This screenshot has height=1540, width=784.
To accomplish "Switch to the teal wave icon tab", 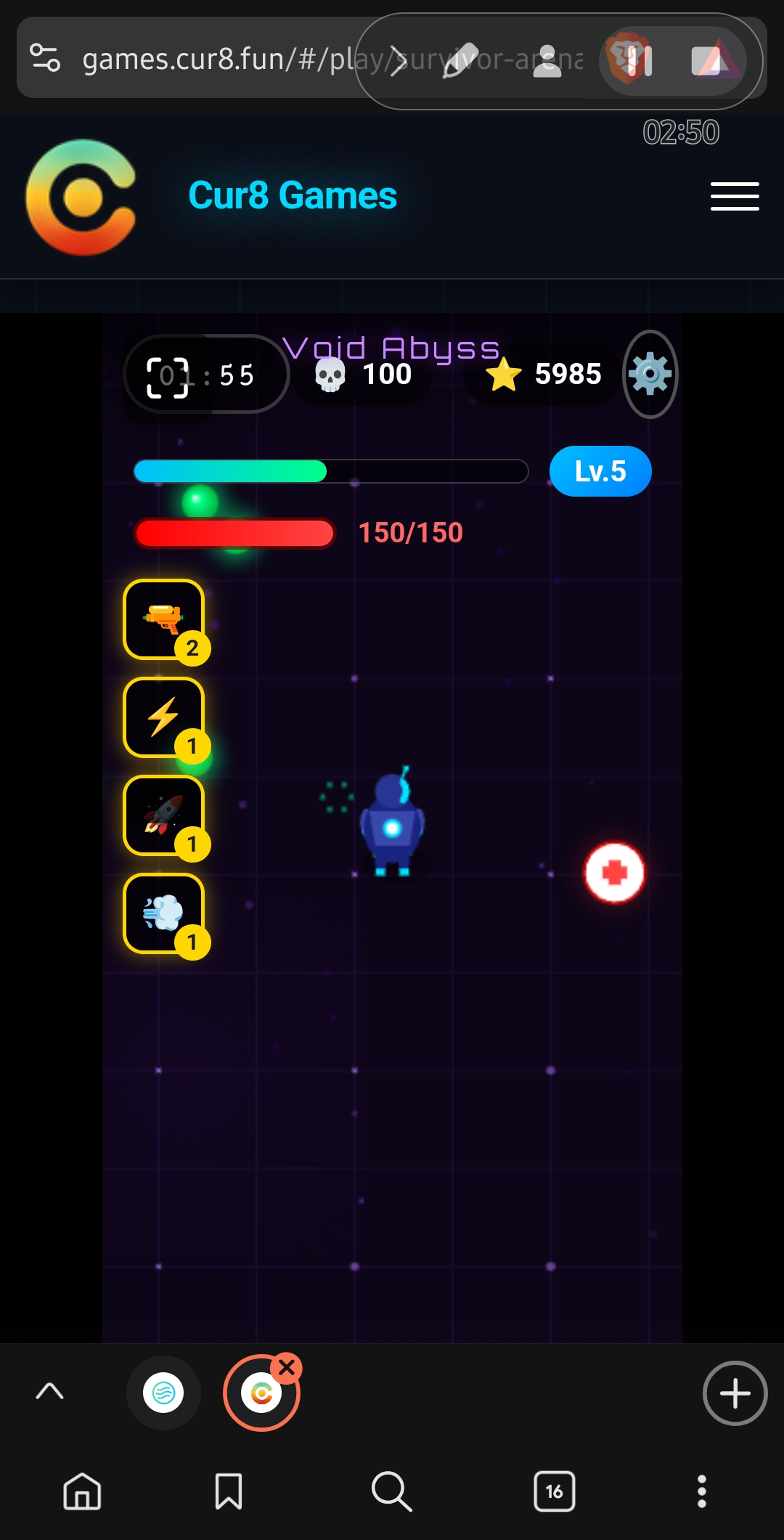I will (x=163, y=1393).
